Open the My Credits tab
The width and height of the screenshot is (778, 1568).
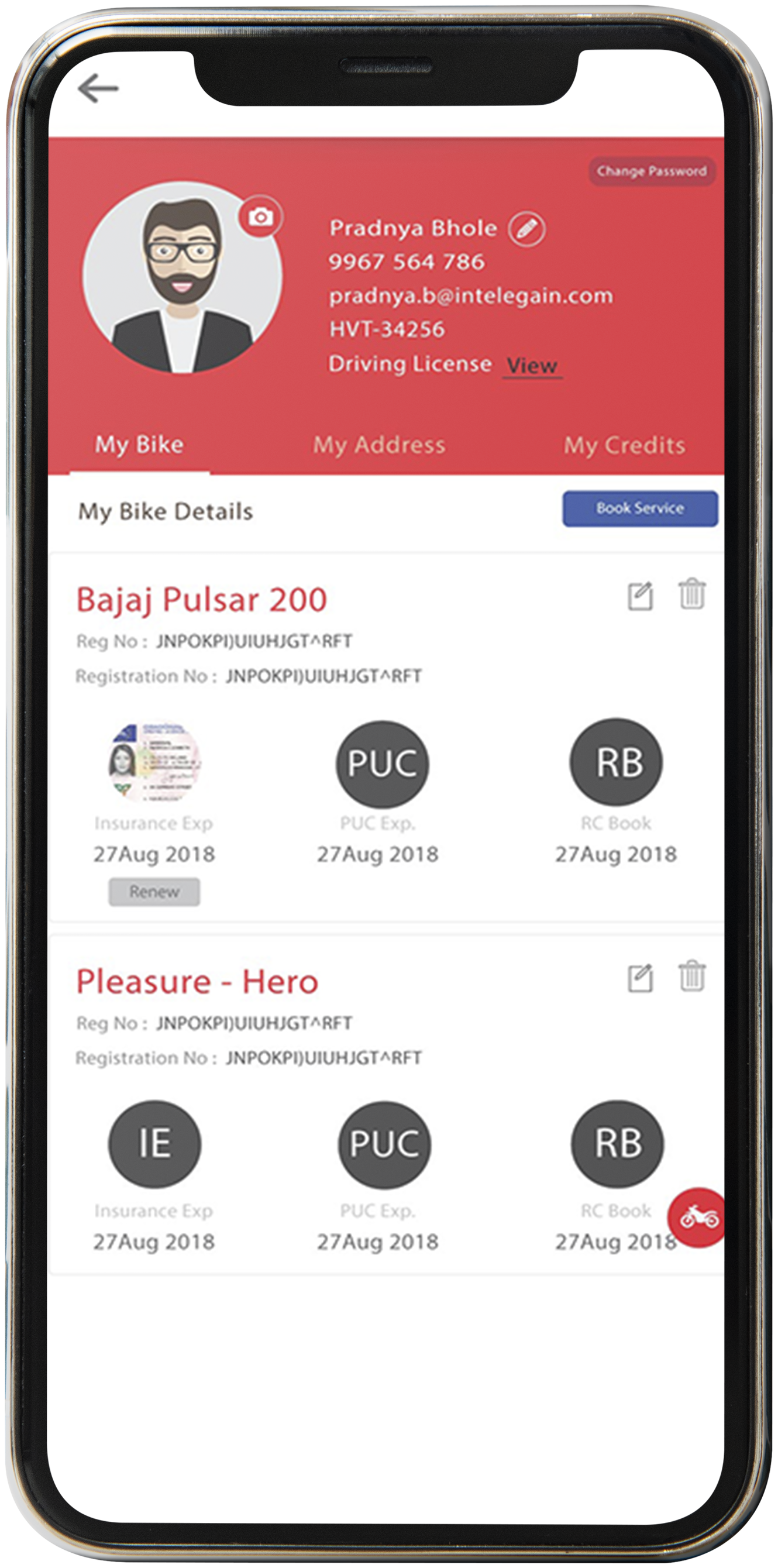click(625, 446)
